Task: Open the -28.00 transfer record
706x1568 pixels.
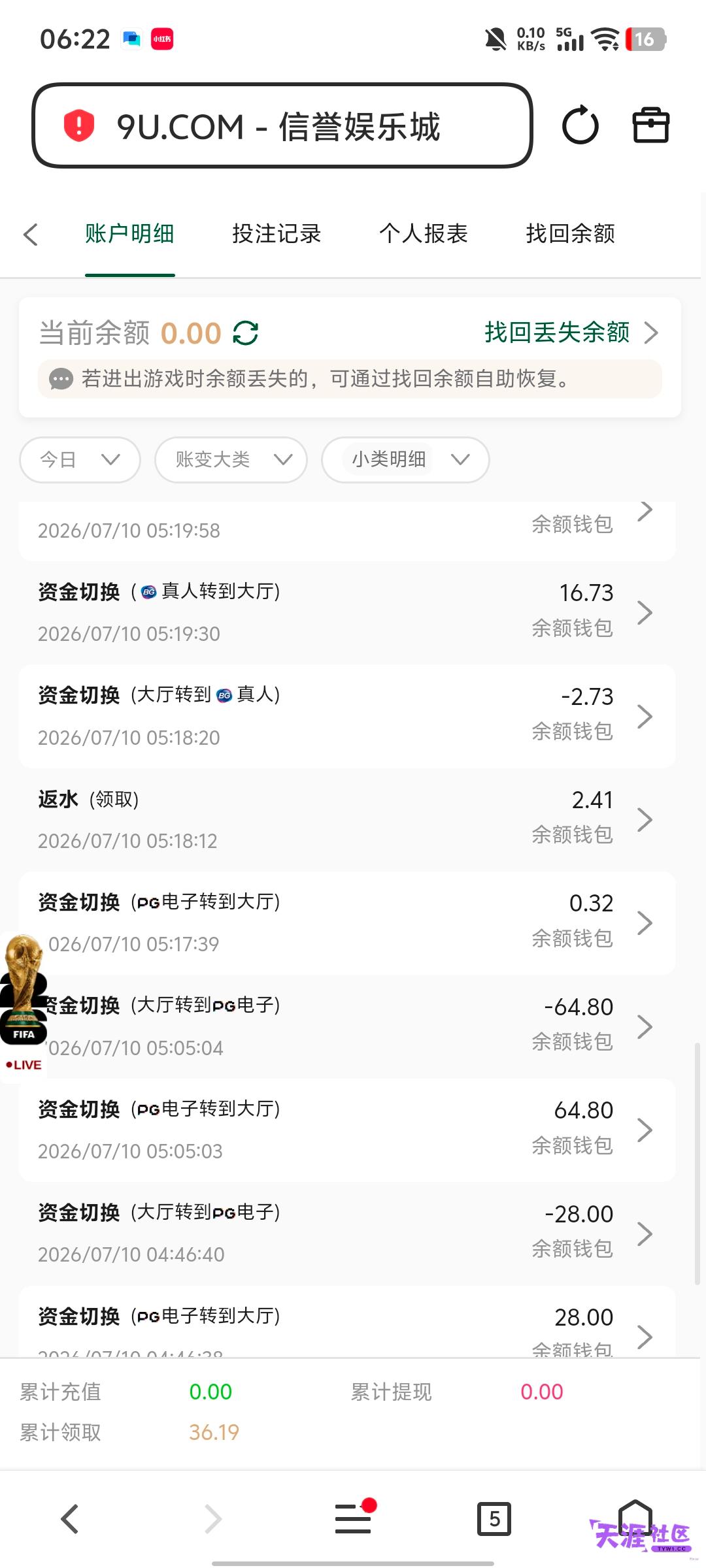Action: click(347, 1233)
